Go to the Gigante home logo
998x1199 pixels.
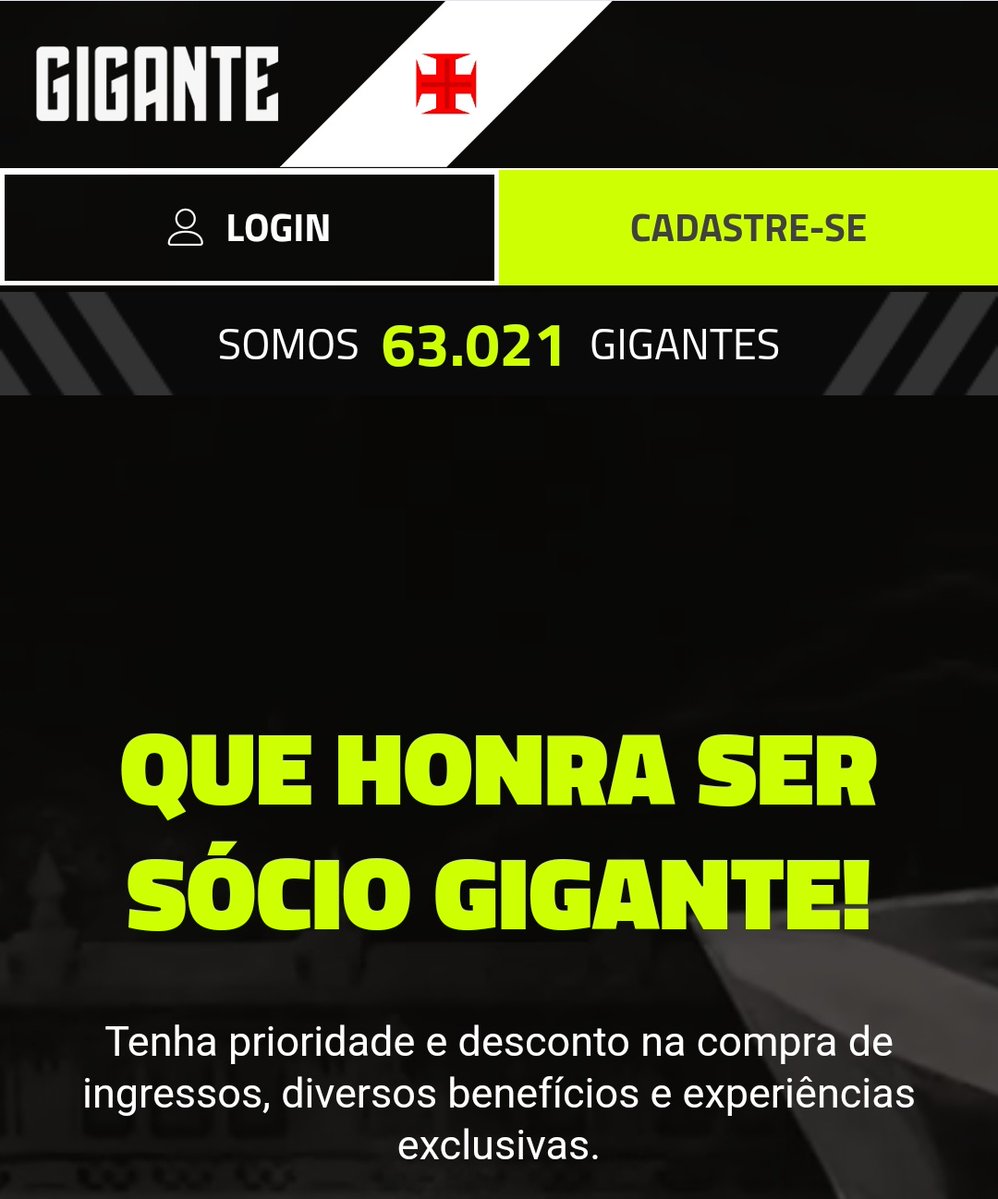point(157,84)
